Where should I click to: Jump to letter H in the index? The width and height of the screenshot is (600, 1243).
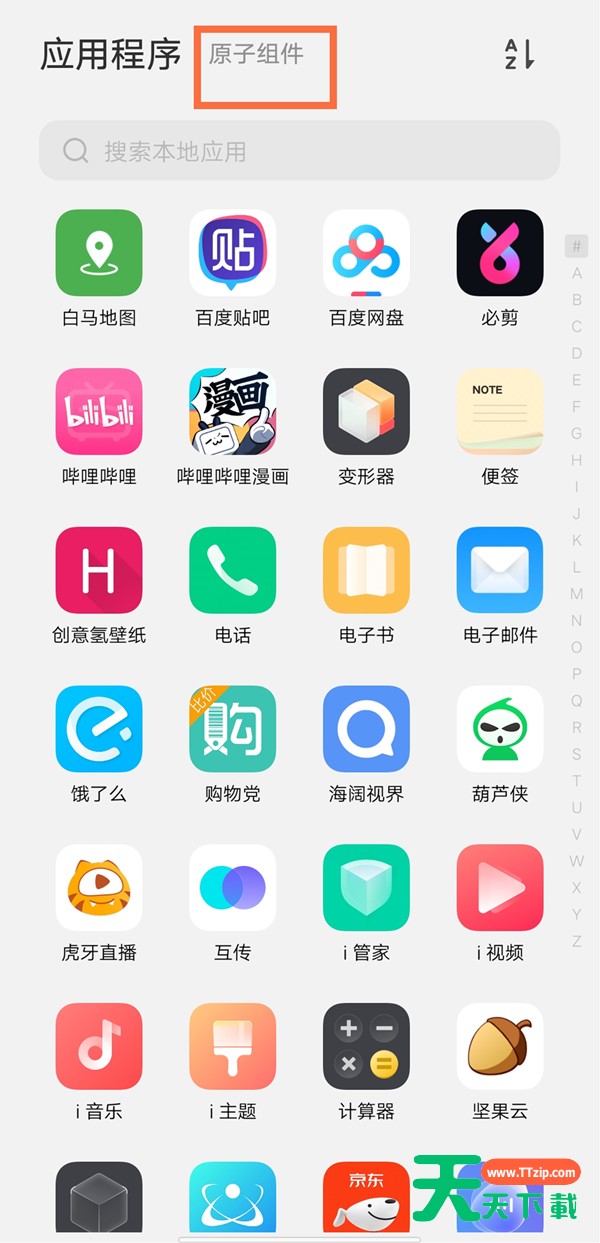[576, 460]
